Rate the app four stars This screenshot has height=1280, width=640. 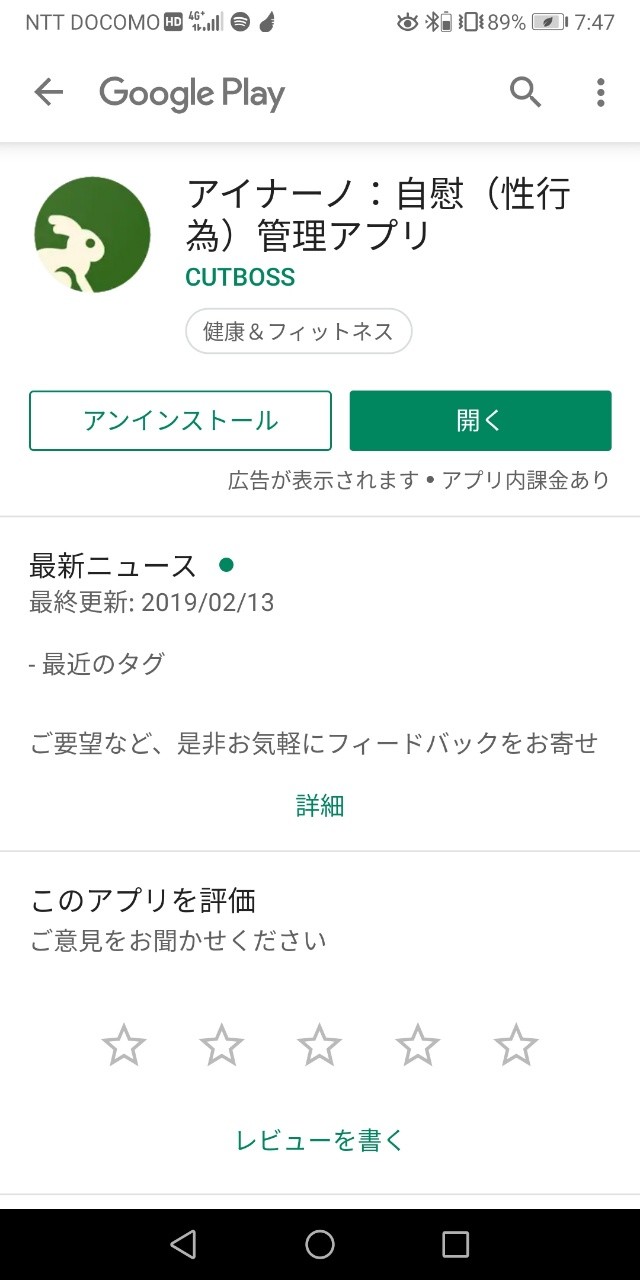(418, 1046)
